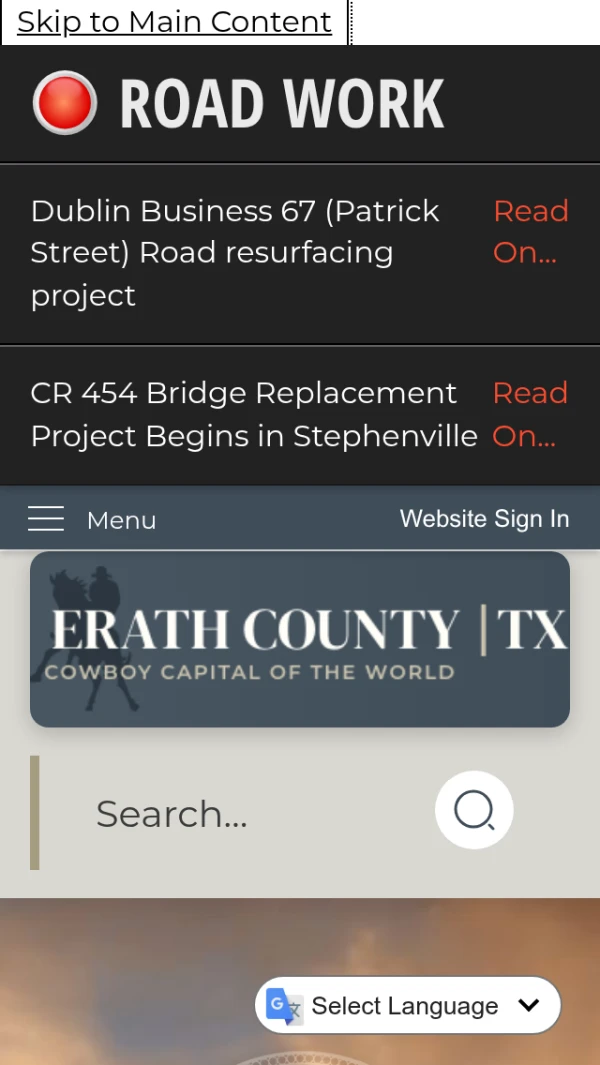Open the Erath County TX homepage banner

click(x=300, y=639)
